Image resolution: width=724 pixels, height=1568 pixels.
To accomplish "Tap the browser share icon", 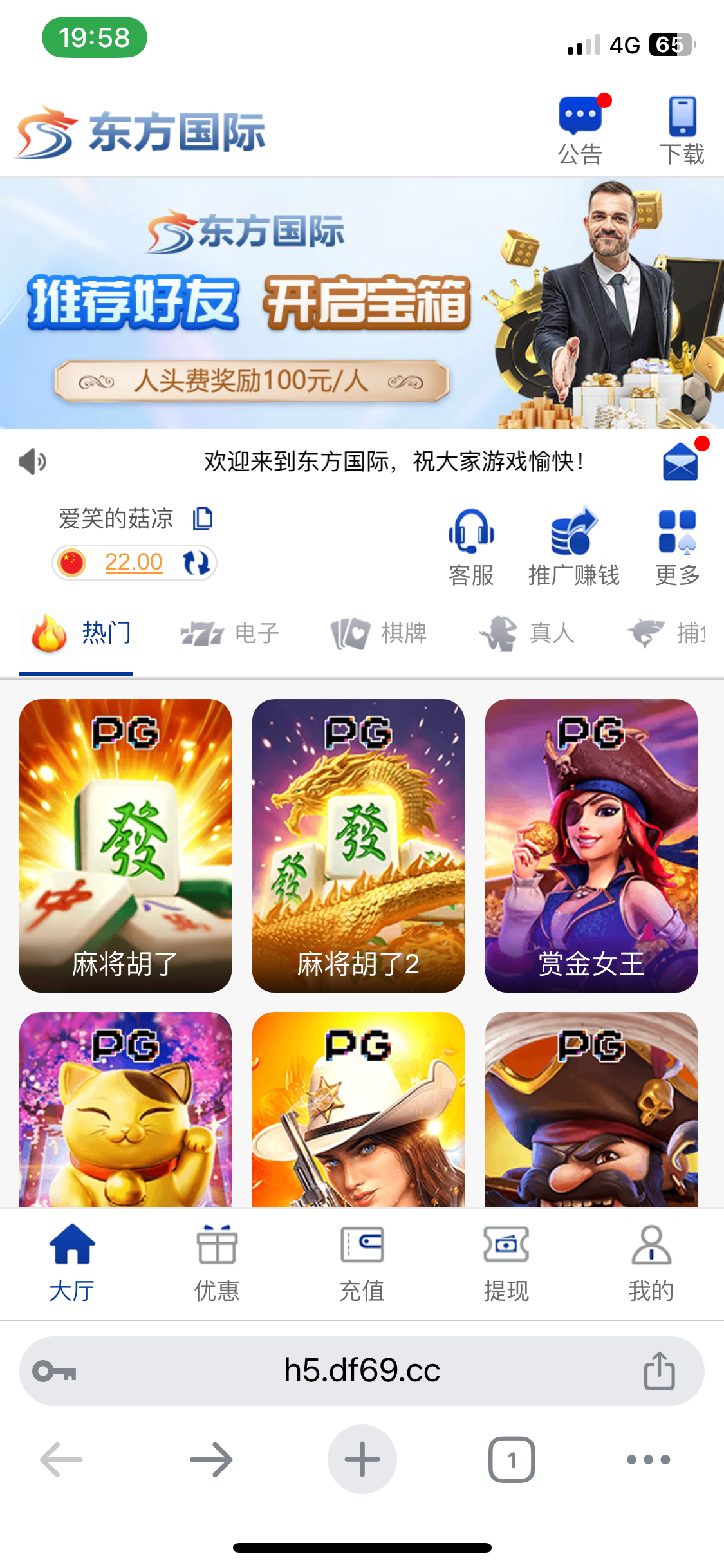I will click(x=659, y=1371).
